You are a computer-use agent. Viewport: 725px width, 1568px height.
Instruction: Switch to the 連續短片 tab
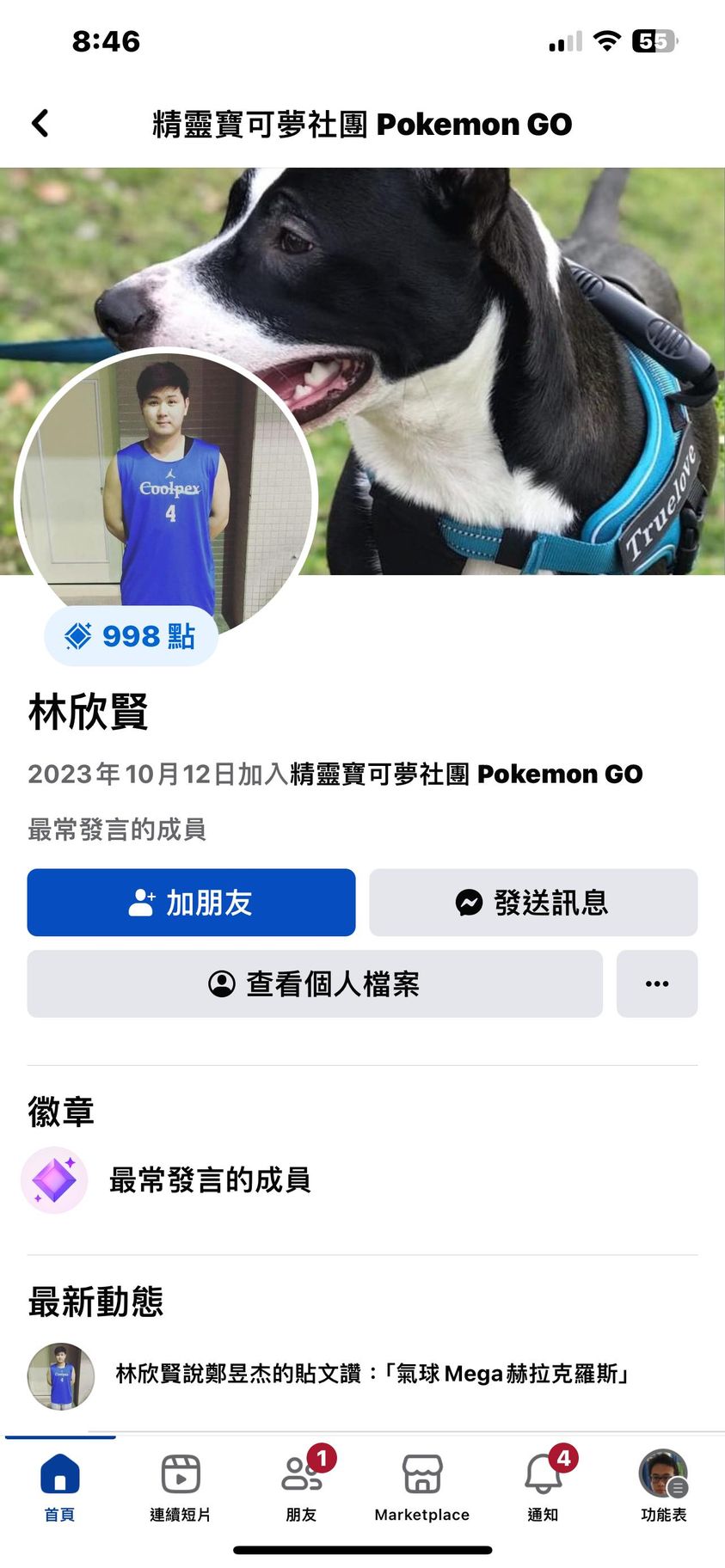point(181,1486)
